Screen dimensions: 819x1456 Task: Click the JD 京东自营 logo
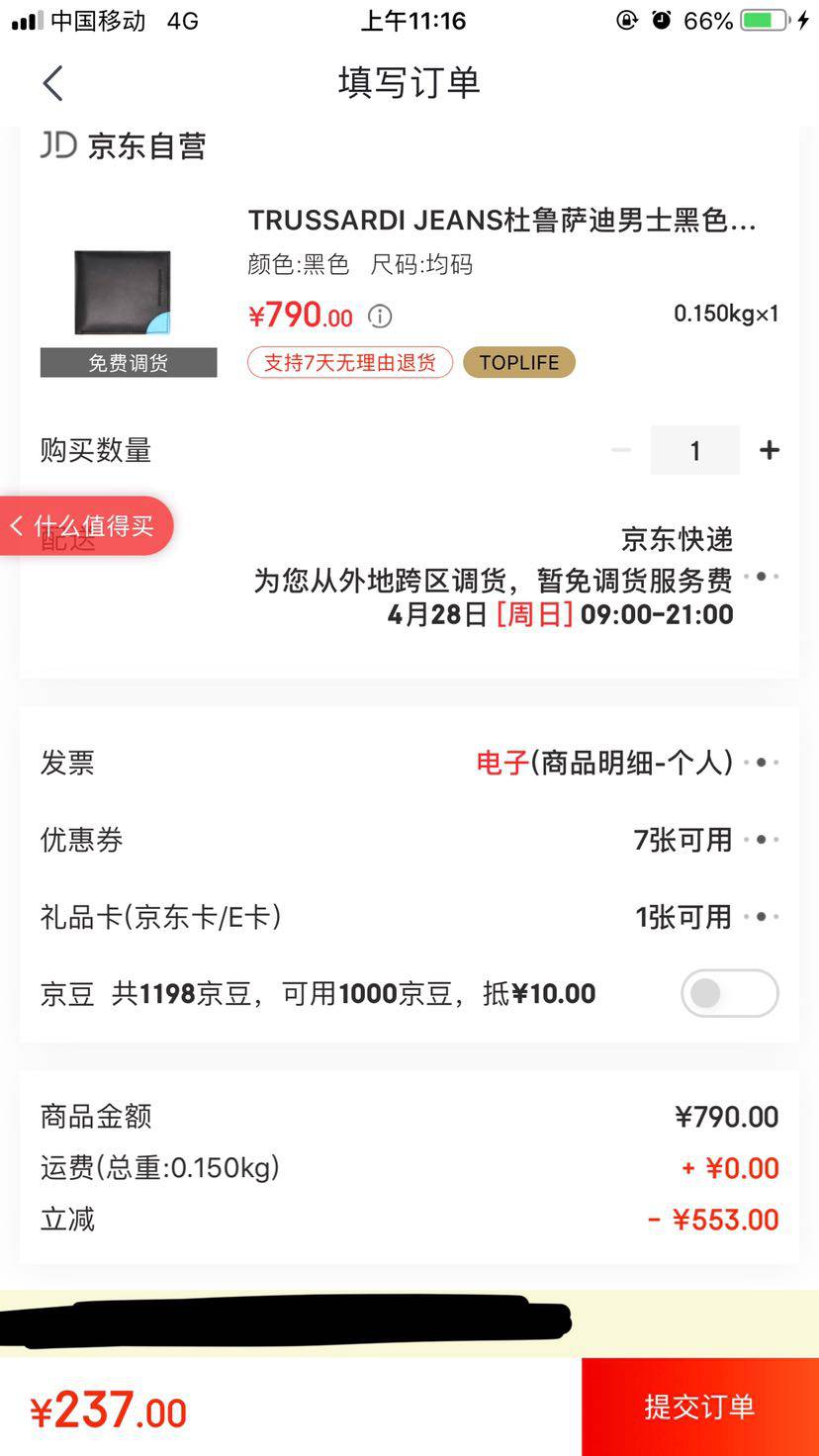(124, 145)
